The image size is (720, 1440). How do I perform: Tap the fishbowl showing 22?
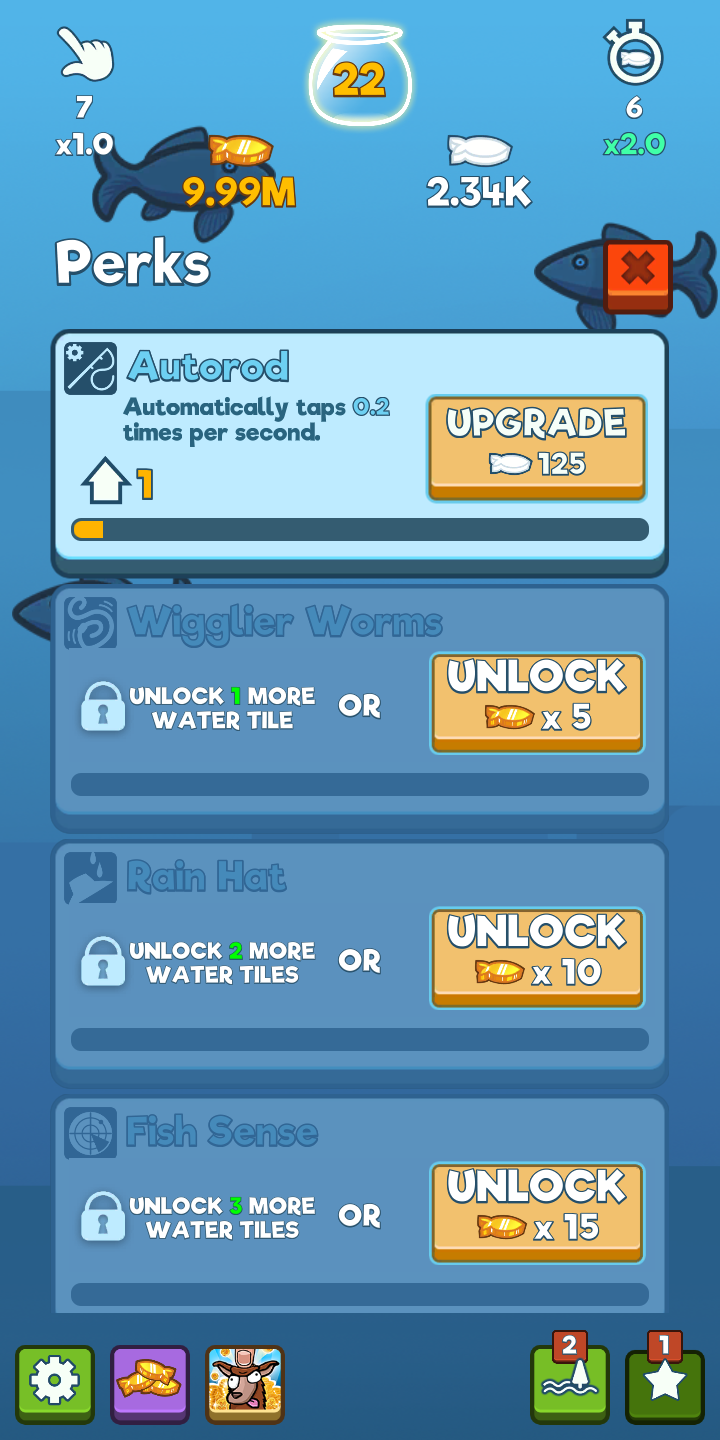pyautogui.click(x=360, y=76)
